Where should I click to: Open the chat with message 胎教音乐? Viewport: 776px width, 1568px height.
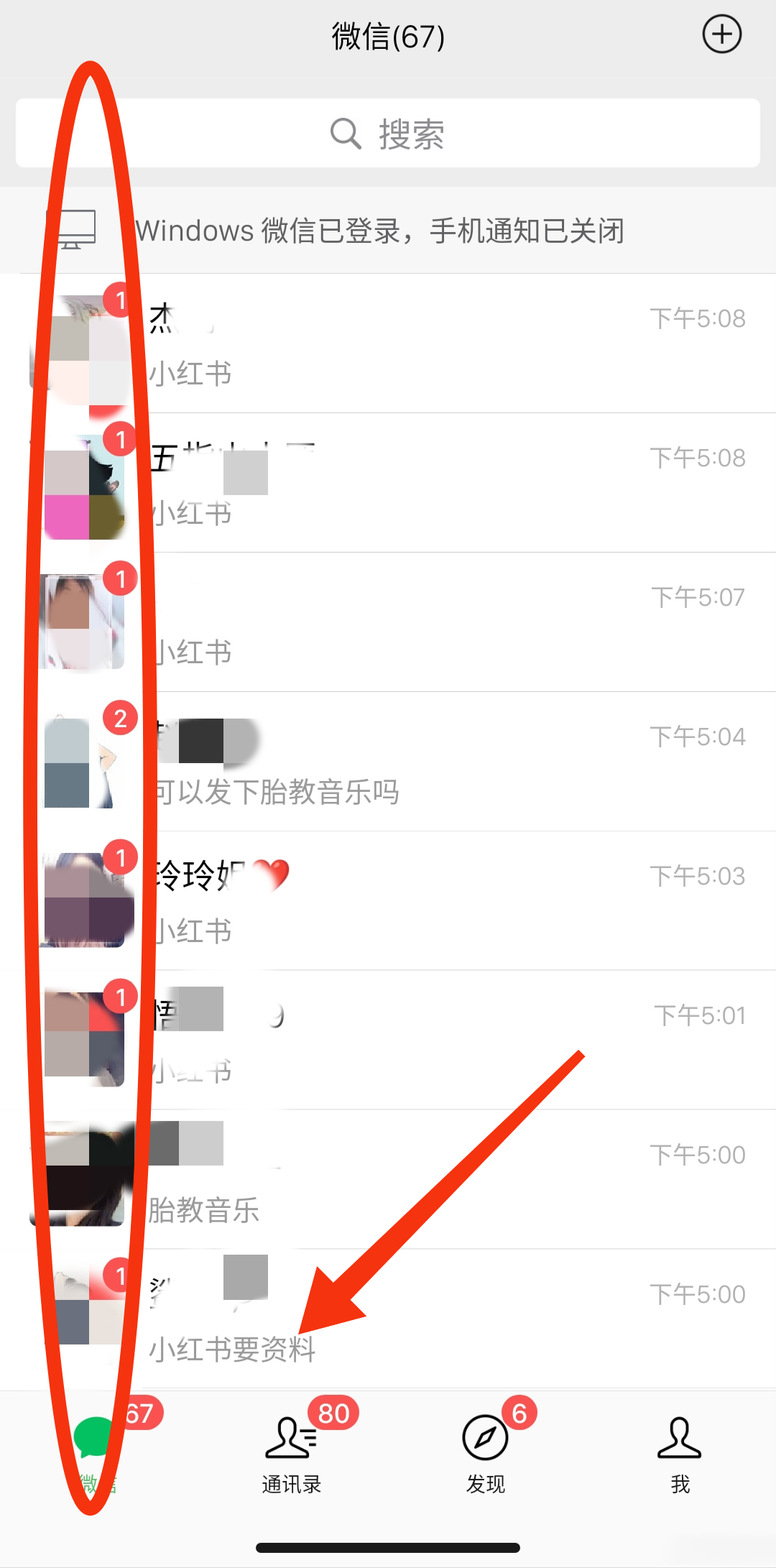[431, 1180]
